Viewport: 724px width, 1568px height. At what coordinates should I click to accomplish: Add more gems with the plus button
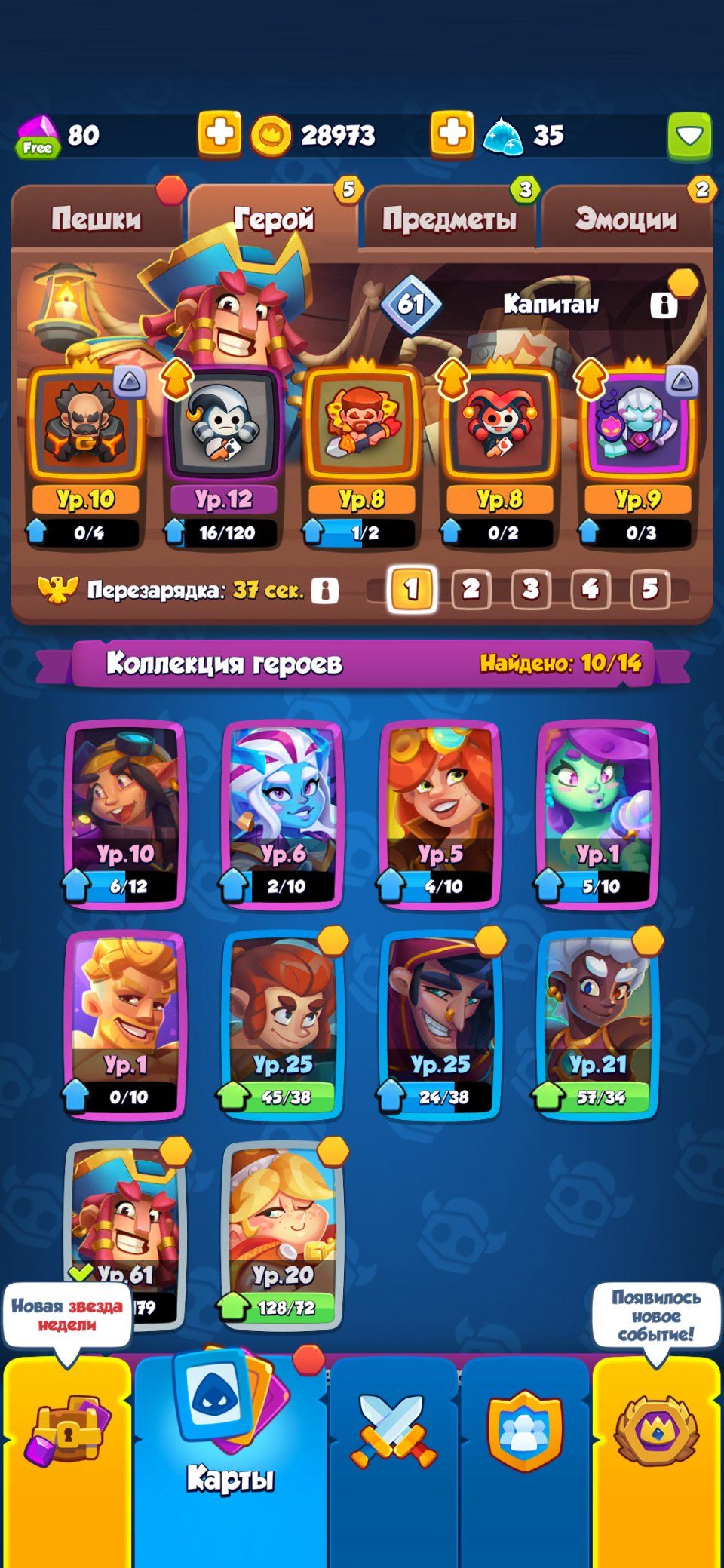click(219, 135)
